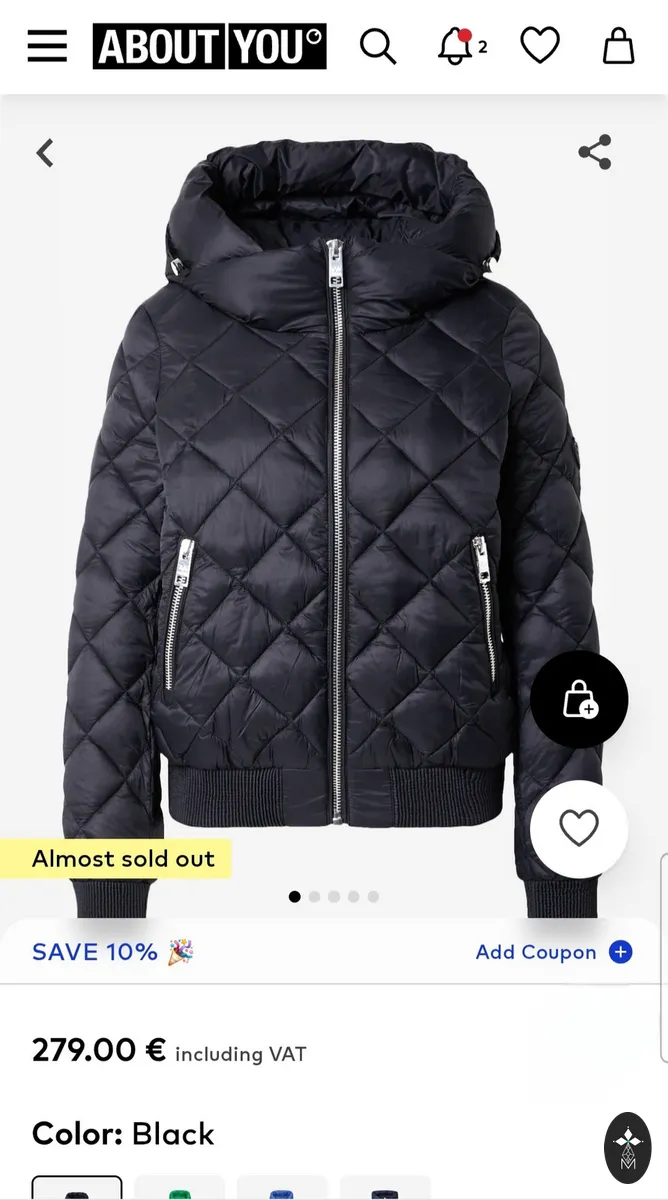This screenshot has width=668, height=1200.
Task: Go to the ABOUT YOU home page
Action: coord(210,47)
